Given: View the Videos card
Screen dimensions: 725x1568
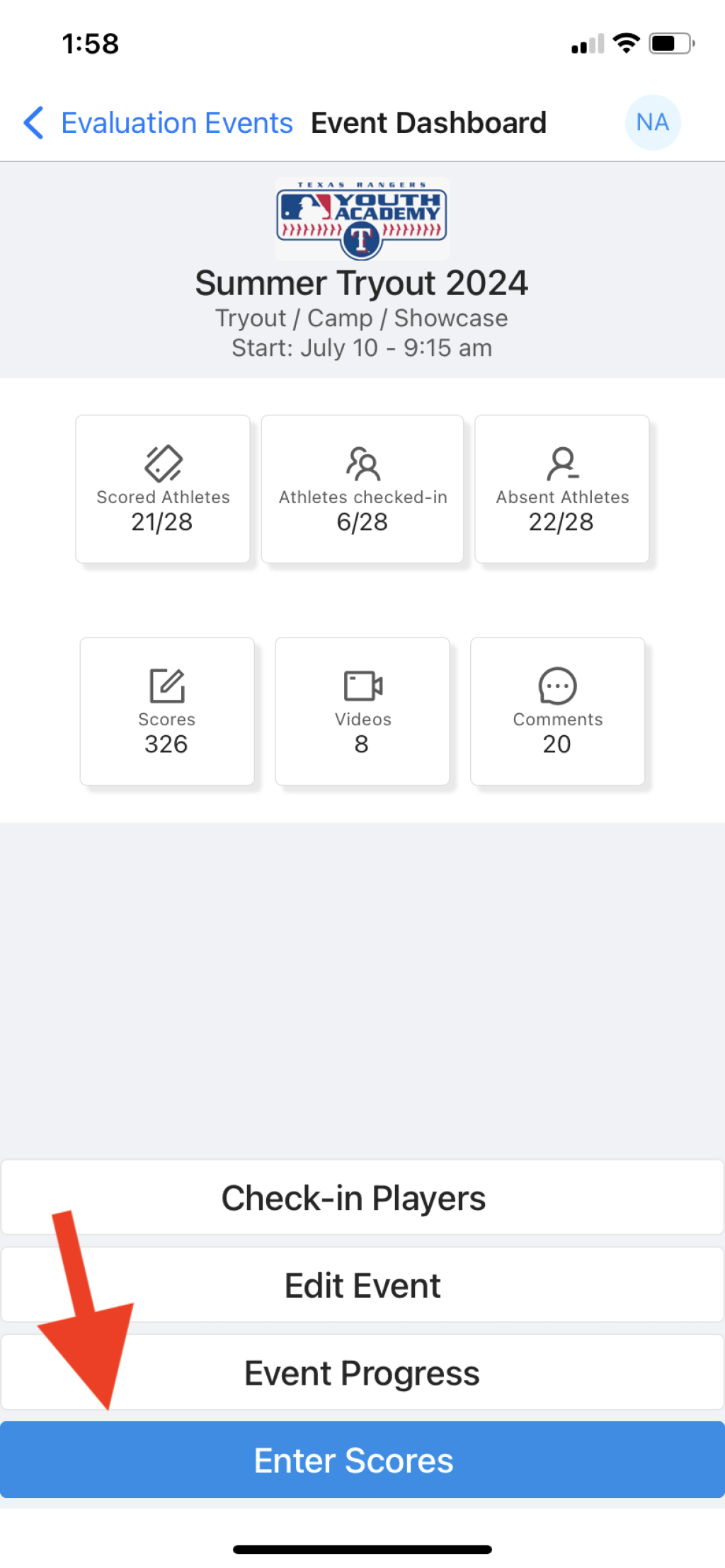Looking at the screenshot, I should [362, 711].
